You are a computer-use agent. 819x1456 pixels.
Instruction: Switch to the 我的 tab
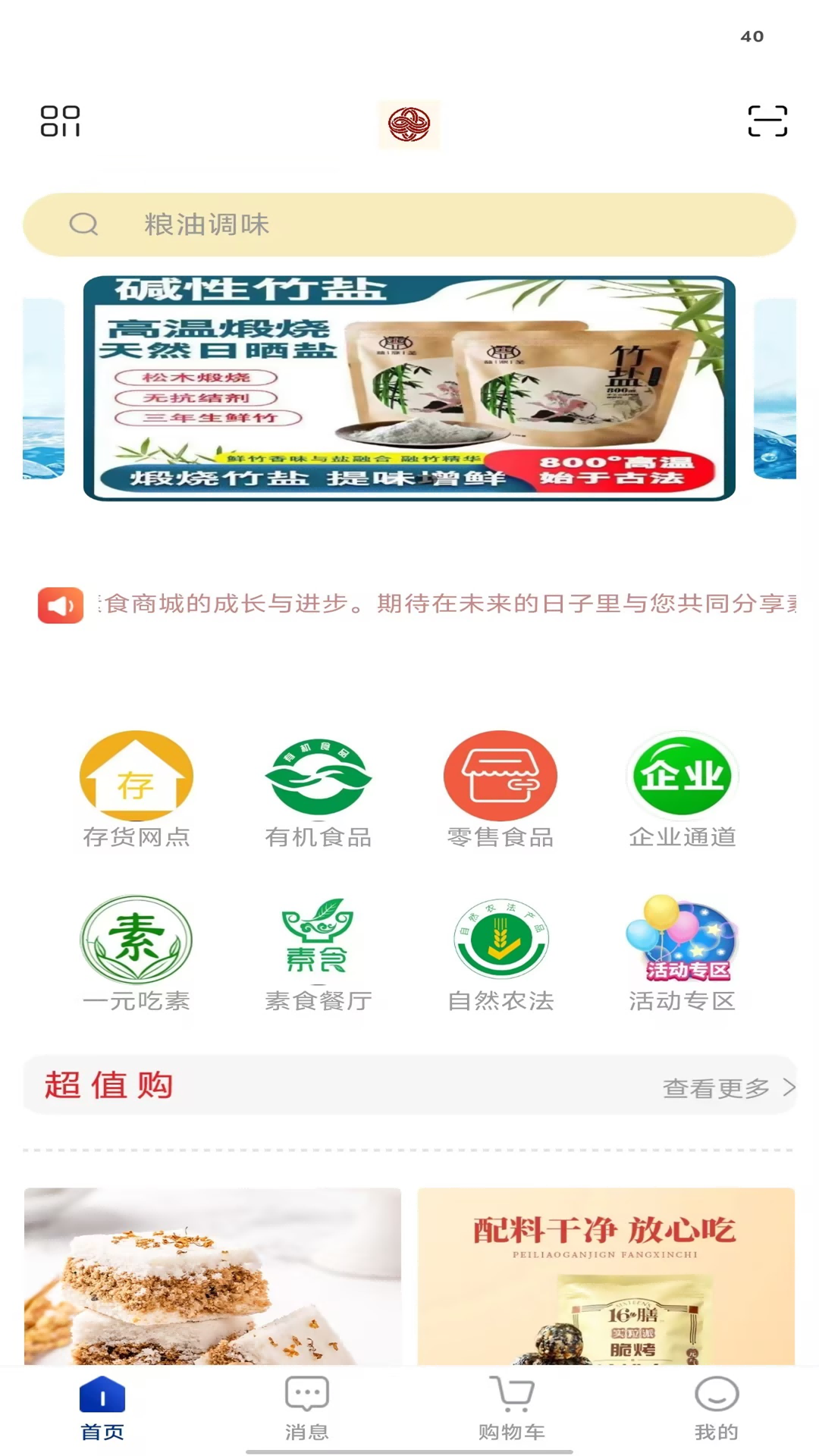716,1408
